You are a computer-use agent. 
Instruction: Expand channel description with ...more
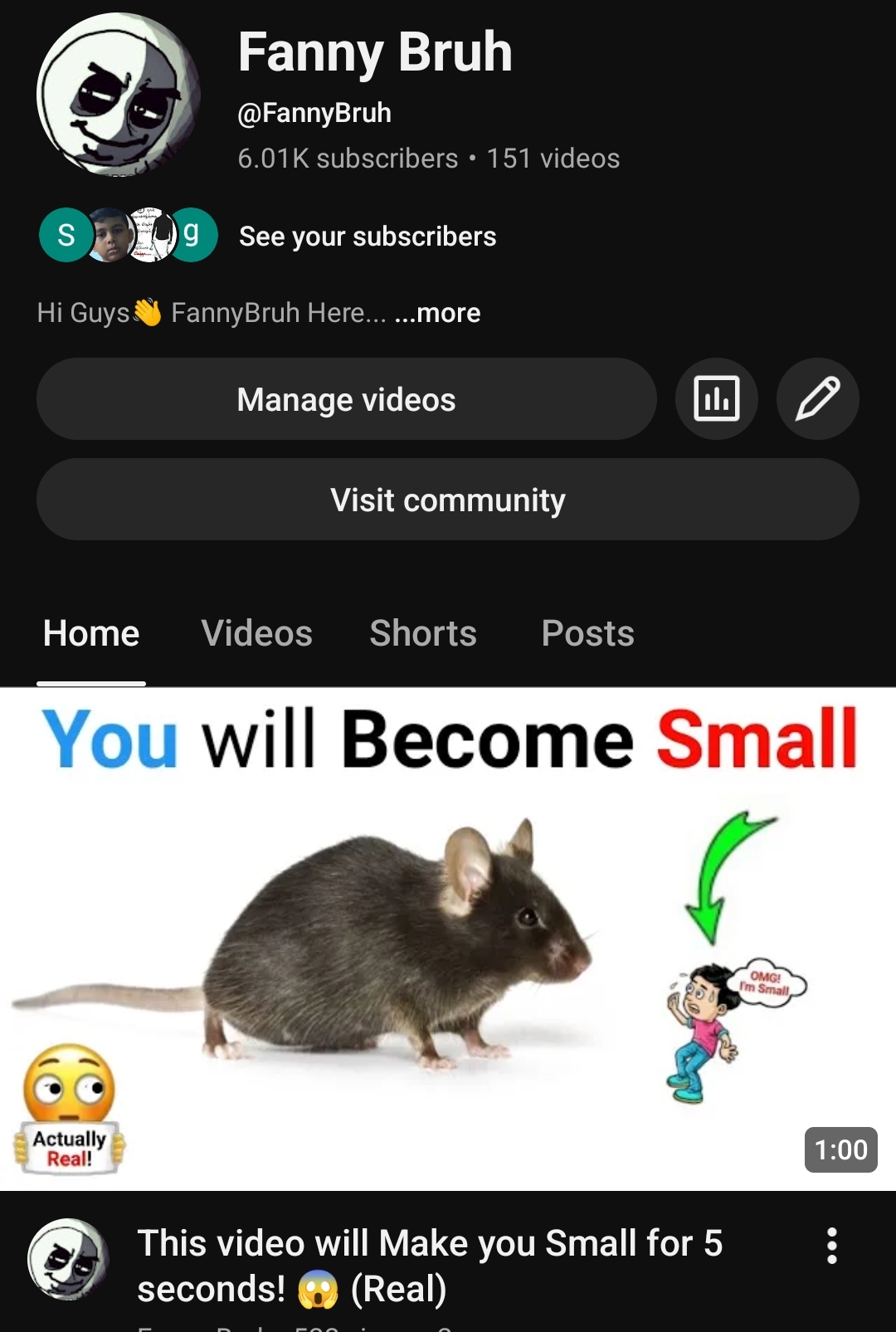[438, 313]
